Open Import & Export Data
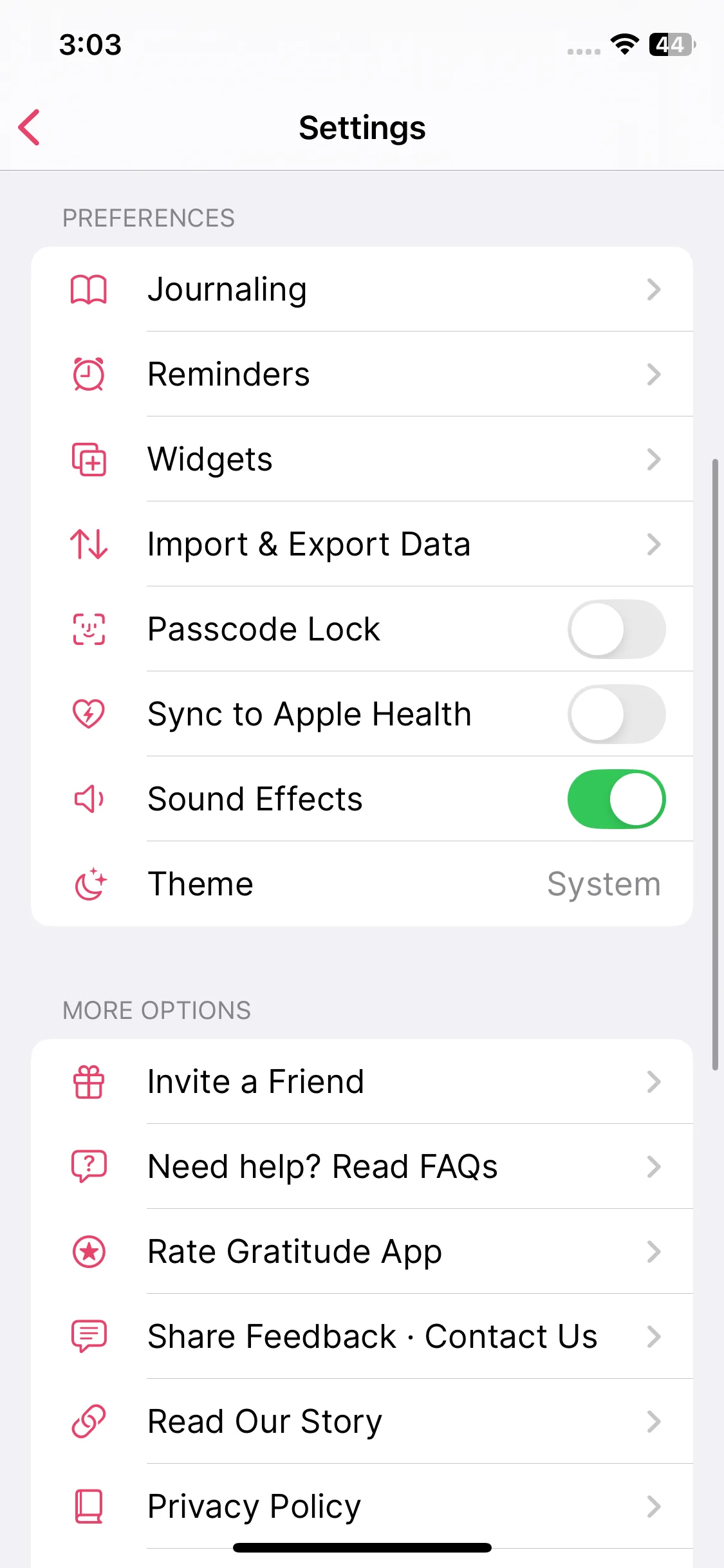Image resolution: width=724 pixels, height=1568 pixels. (x=362, y=545)
